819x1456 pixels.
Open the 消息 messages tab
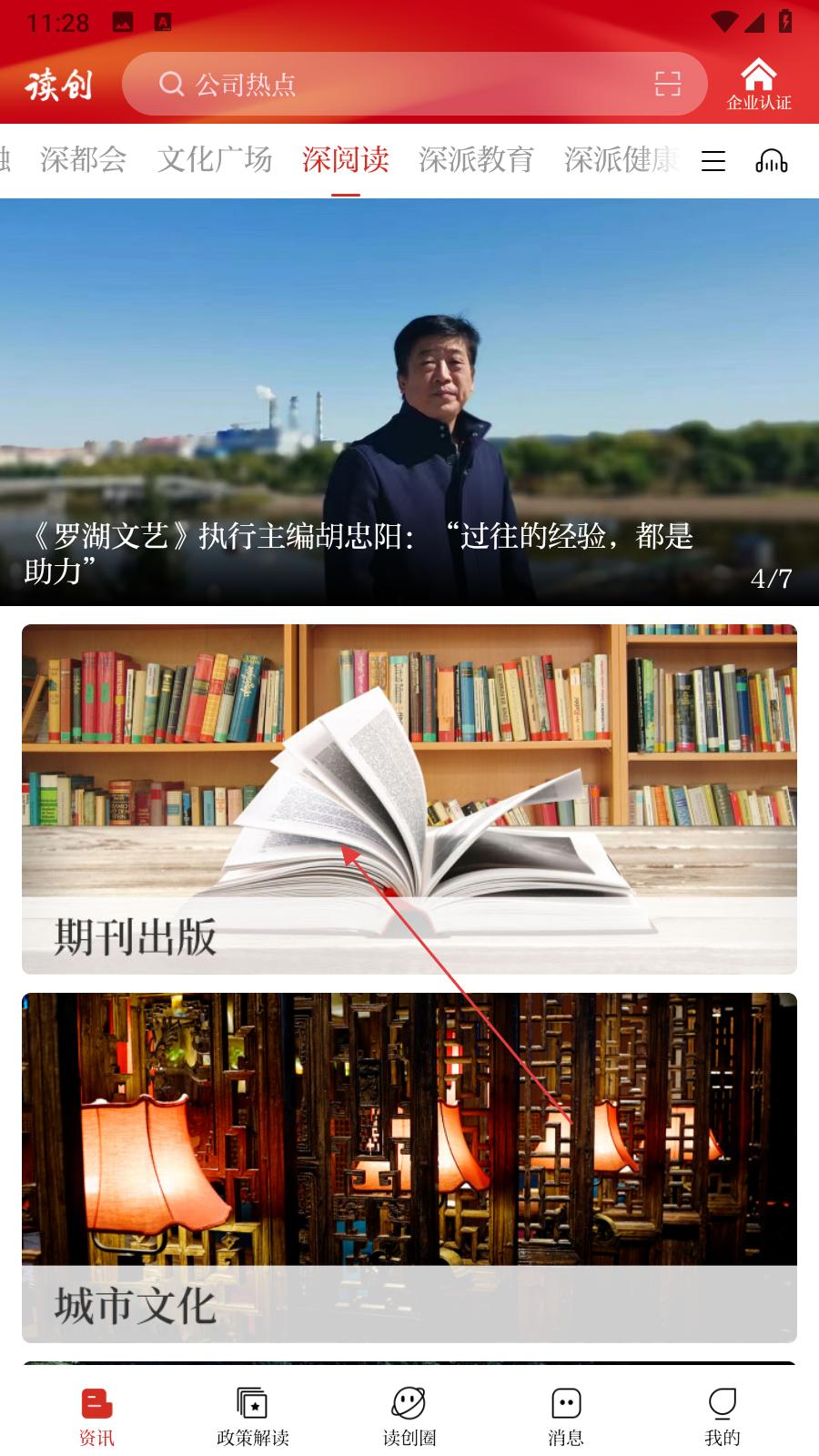[565, 1416]
